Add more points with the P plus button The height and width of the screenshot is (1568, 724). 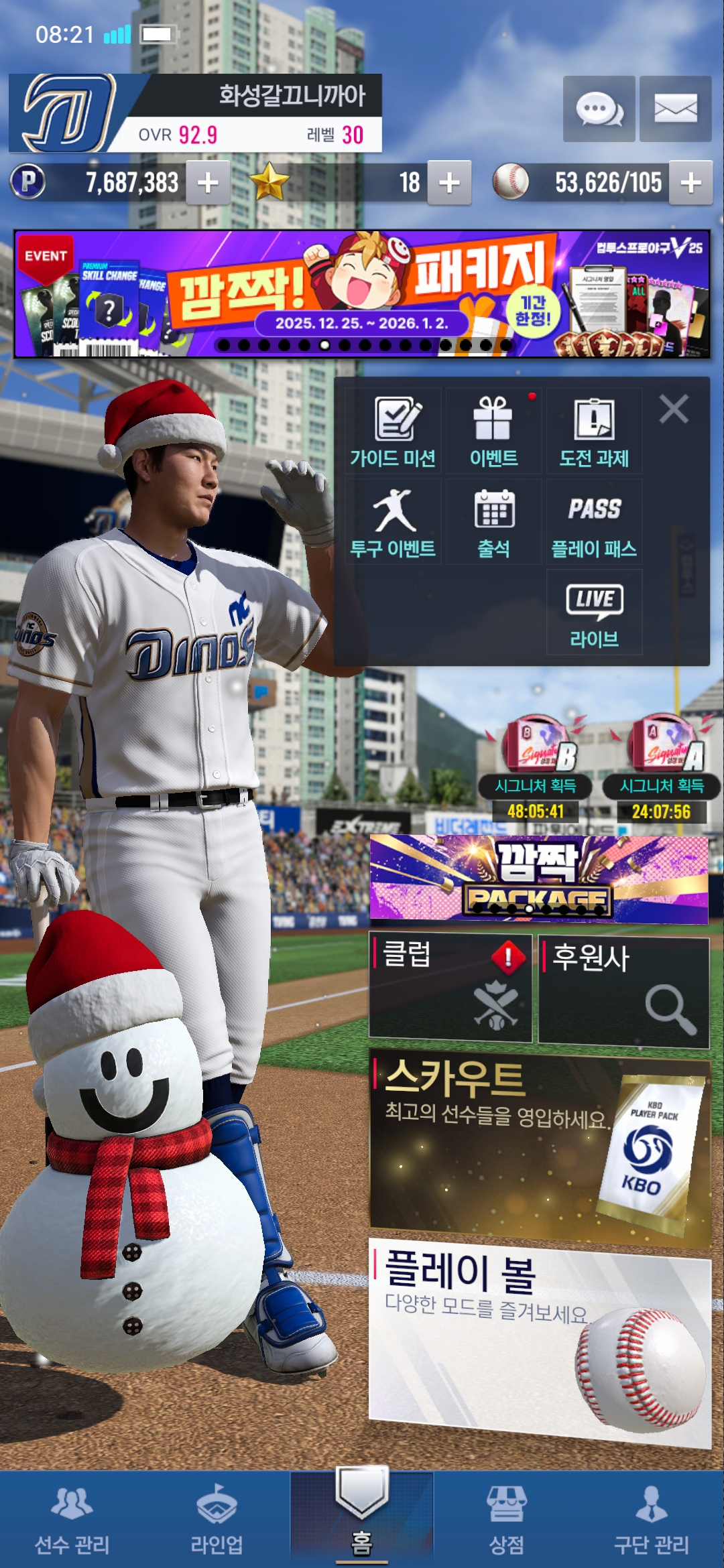click(x=208, y=182)
